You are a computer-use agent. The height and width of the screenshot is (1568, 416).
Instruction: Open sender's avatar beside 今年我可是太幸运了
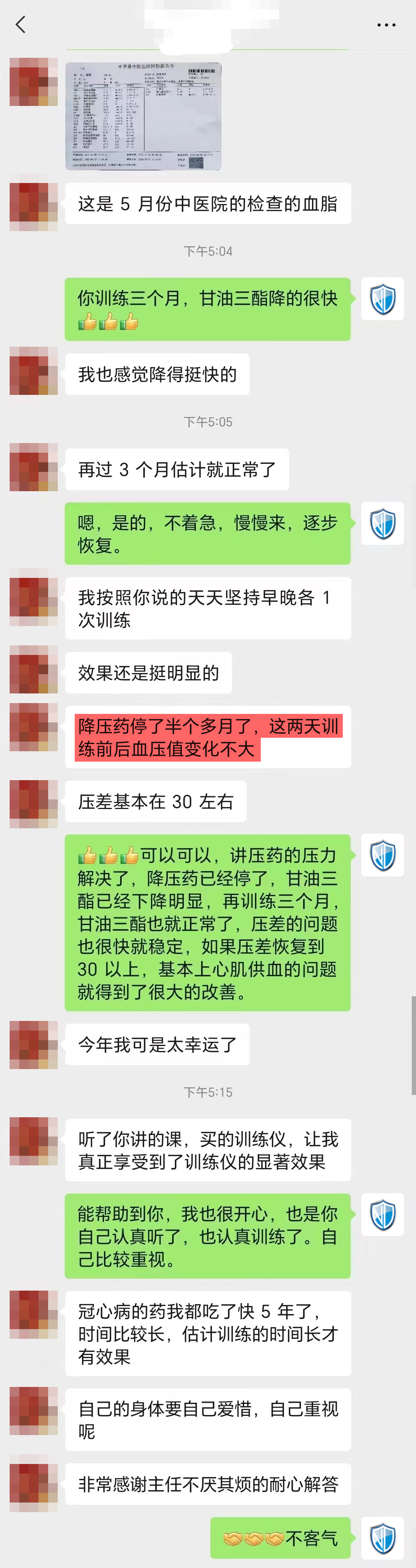34,1044
